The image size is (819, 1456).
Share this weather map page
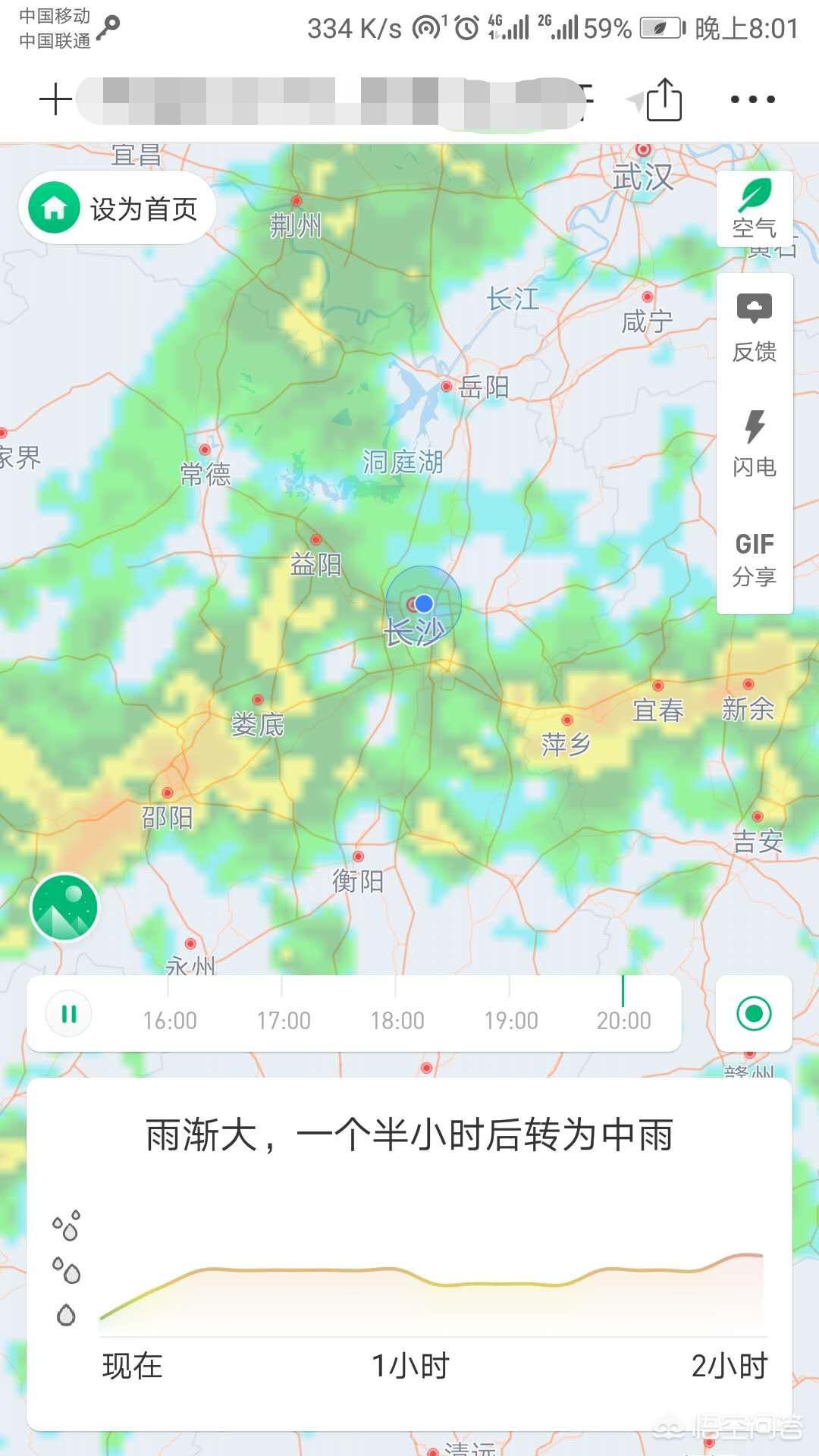(664, 99)
